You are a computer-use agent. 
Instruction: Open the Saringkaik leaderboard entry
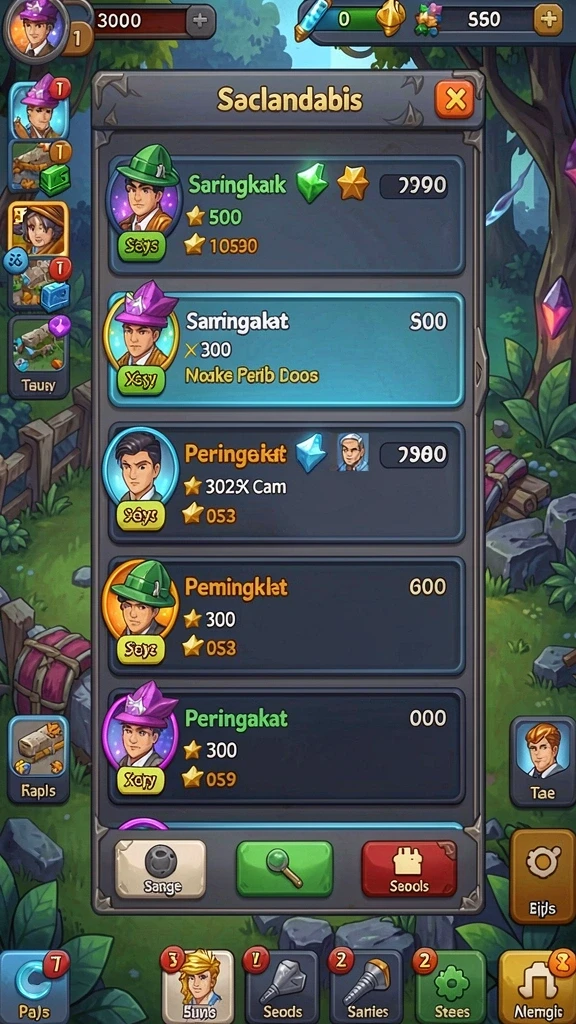287,215
